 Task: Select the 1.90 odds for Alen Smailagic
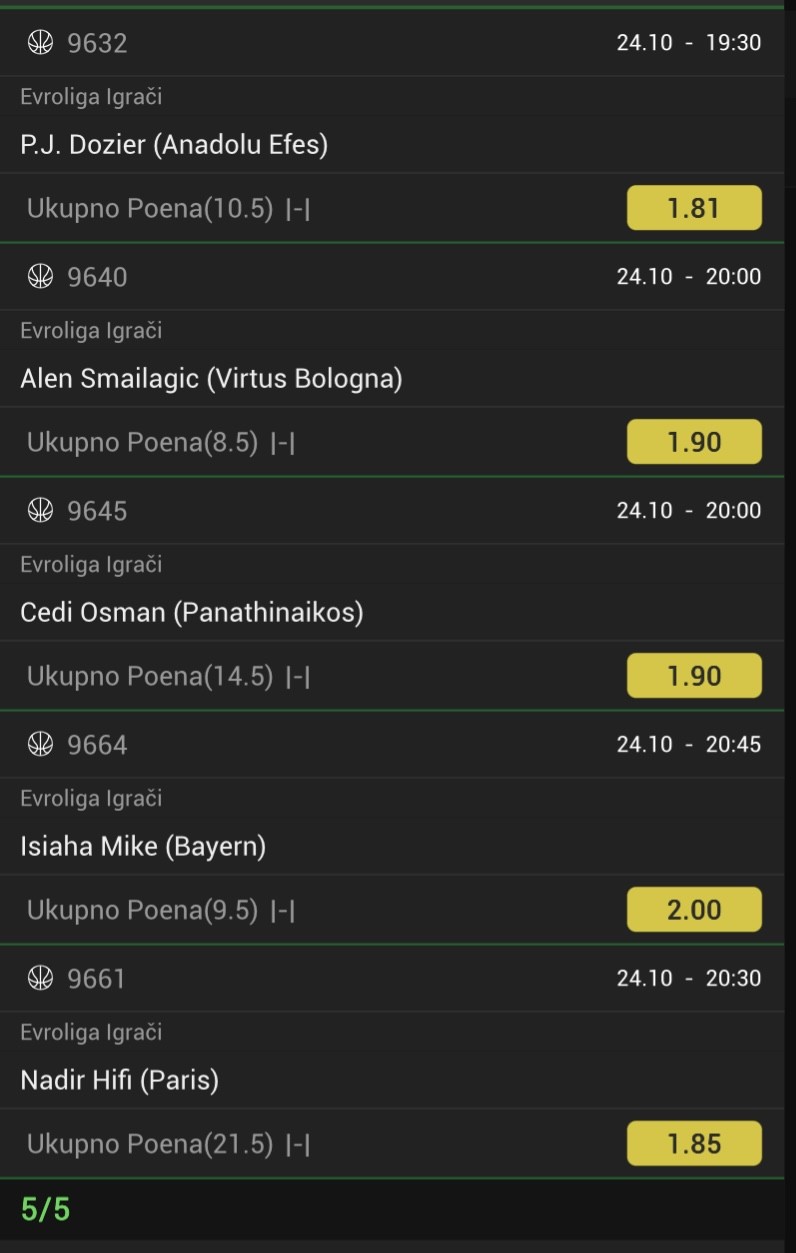(694, 442)
